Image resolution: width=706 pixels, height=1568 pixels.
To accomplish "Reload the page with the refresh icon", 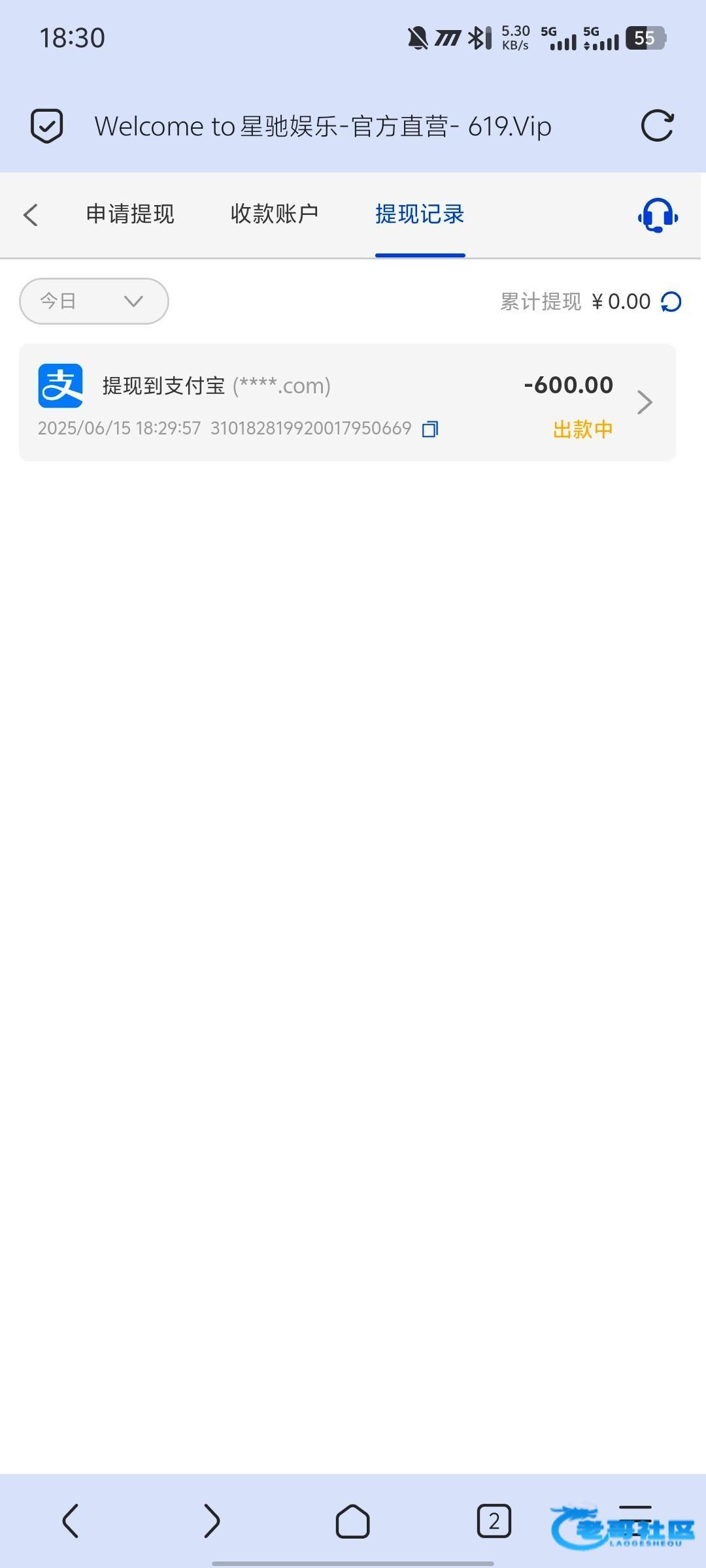I will coord(657,125).
